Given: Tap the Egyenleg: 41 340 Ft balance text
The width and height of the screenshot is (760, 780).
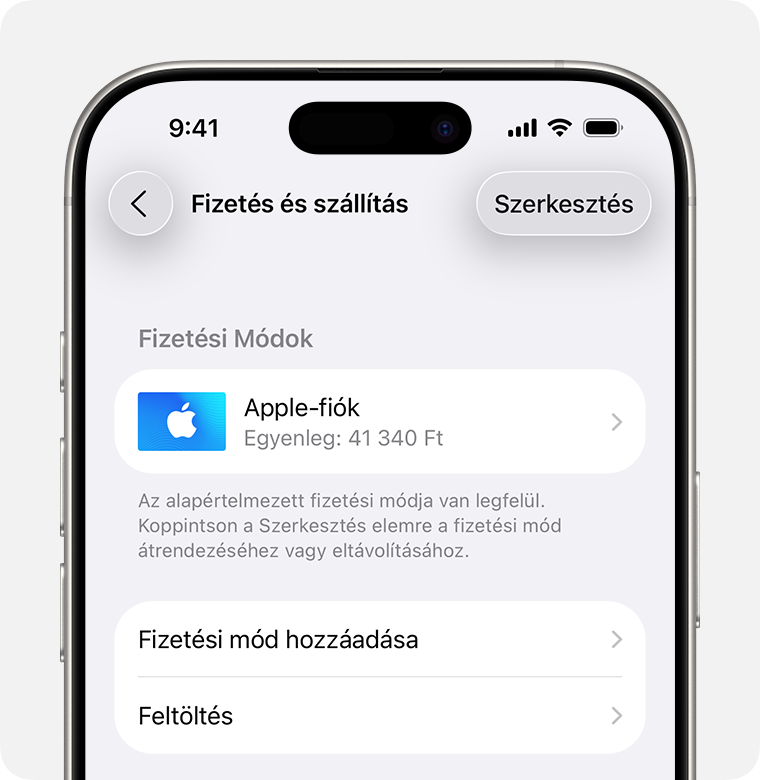Looking at the screenshot, I should click(x=345, y=437).
